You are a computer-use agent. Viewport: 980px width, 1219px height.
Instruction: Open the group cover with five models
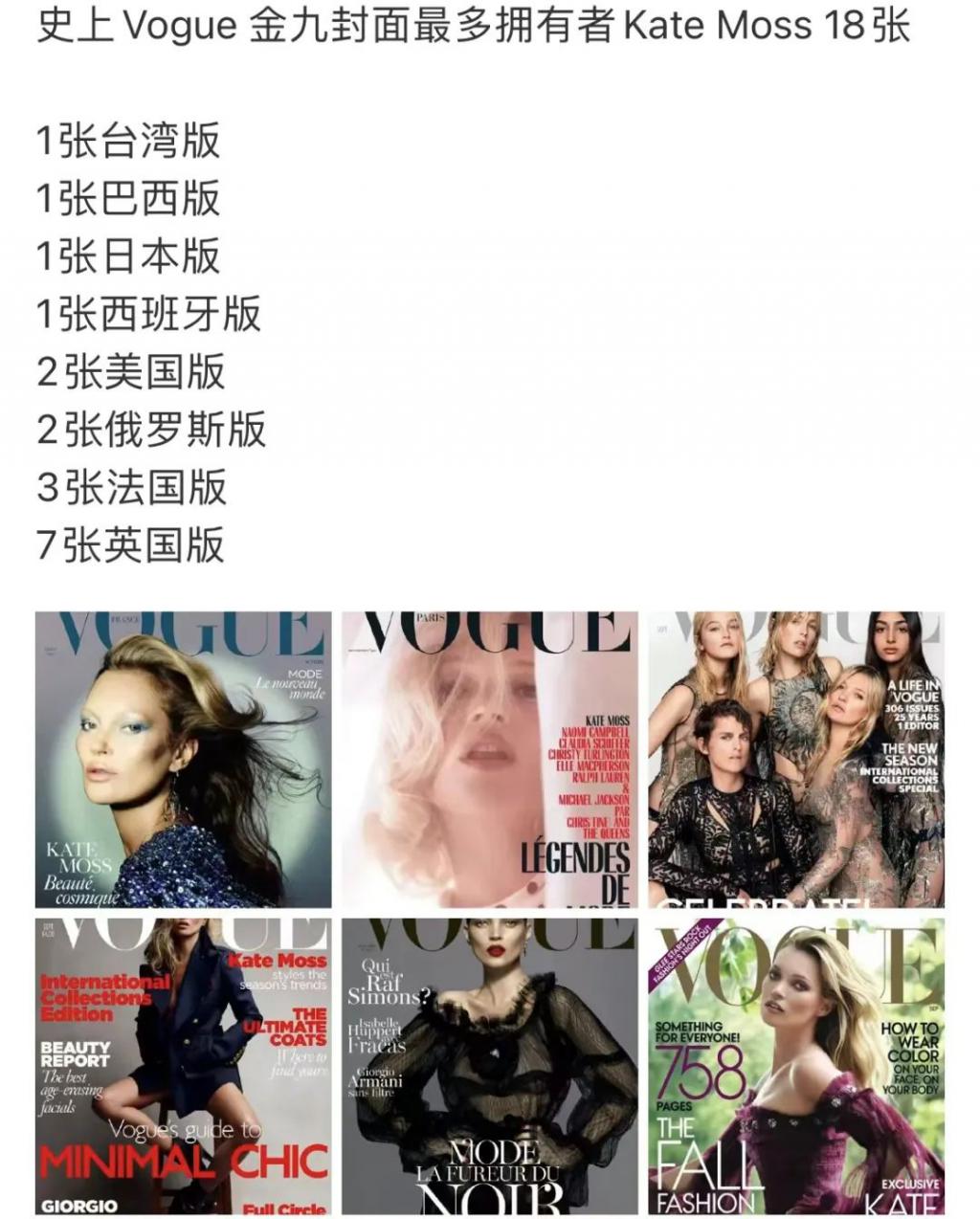coord(796,759)
